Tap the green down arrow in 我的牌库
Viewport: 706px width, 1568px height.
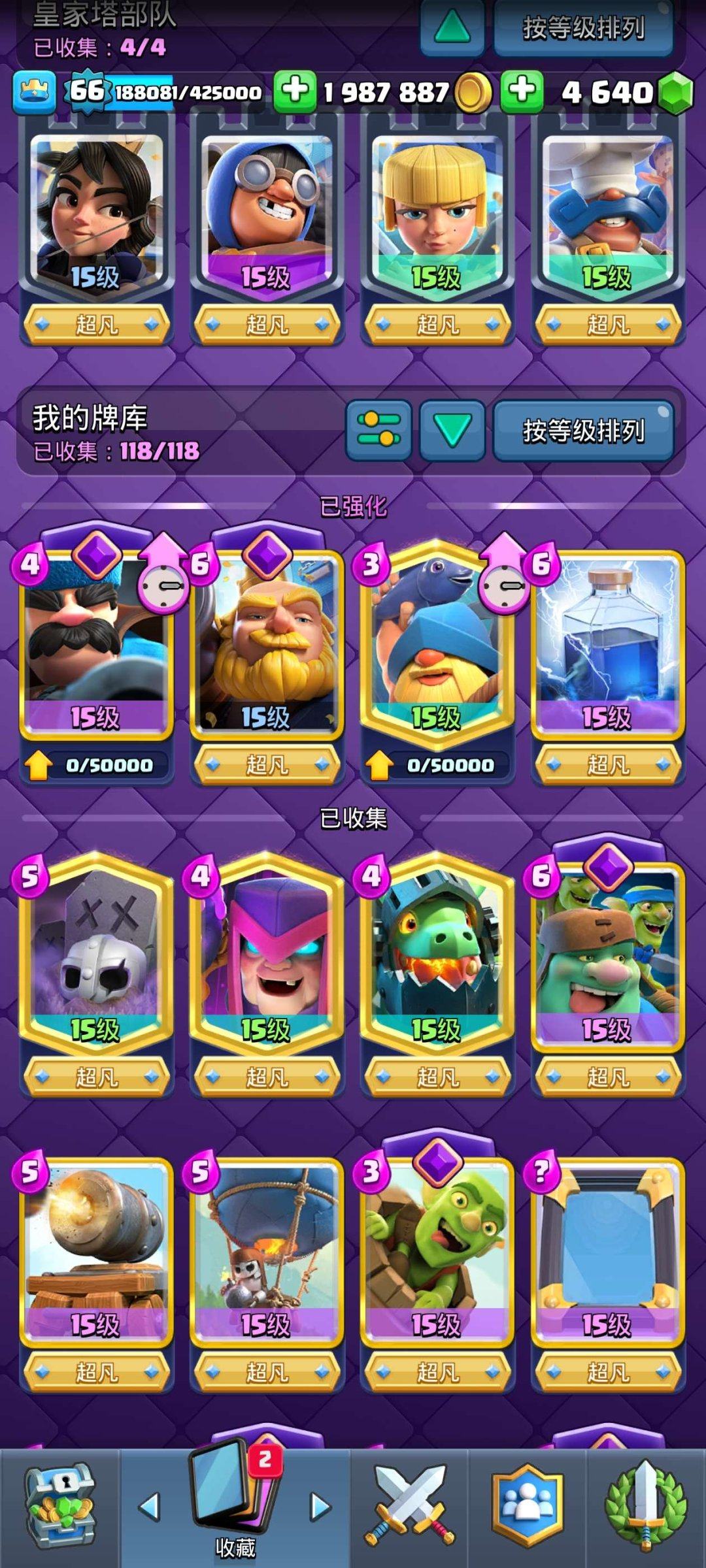[x=452, y=431]
